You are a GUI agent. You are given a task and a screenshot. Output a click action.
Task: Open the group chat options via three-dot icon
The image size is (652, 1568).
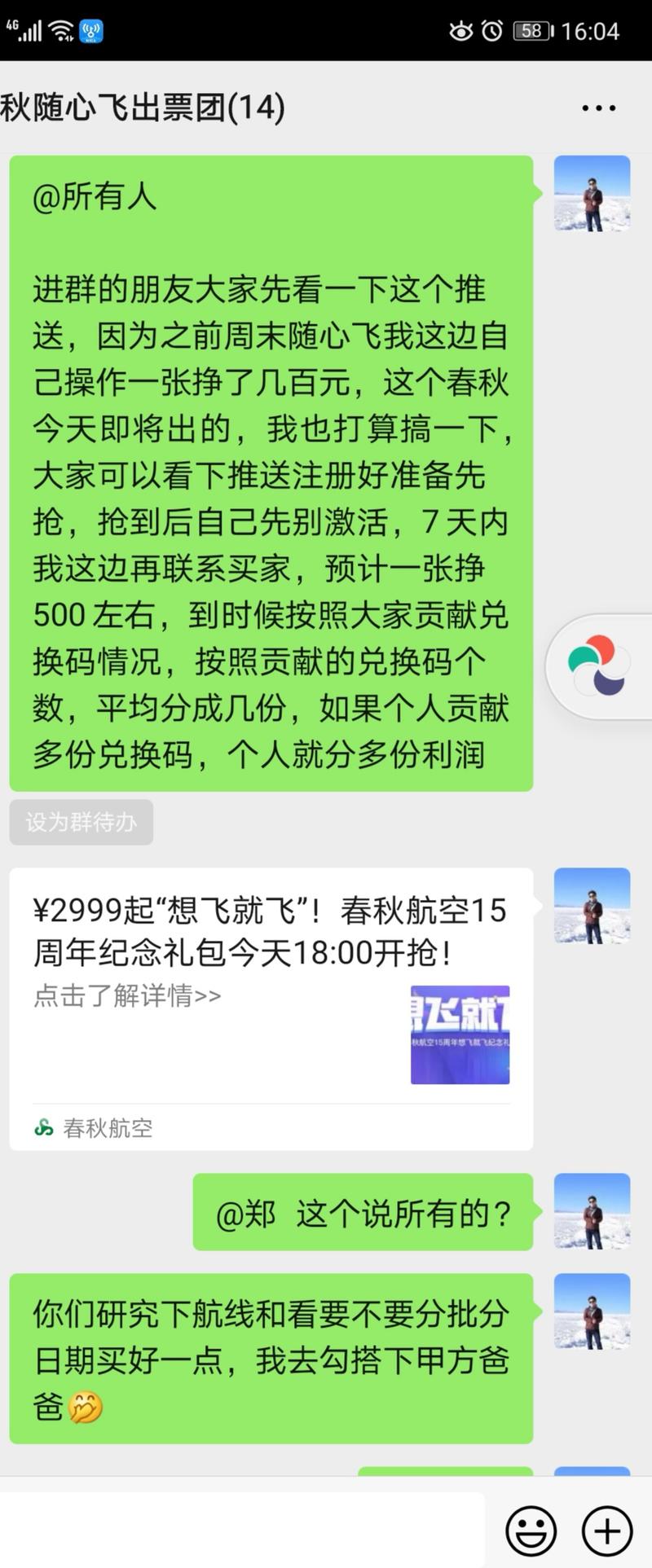[x=599, y=106]
